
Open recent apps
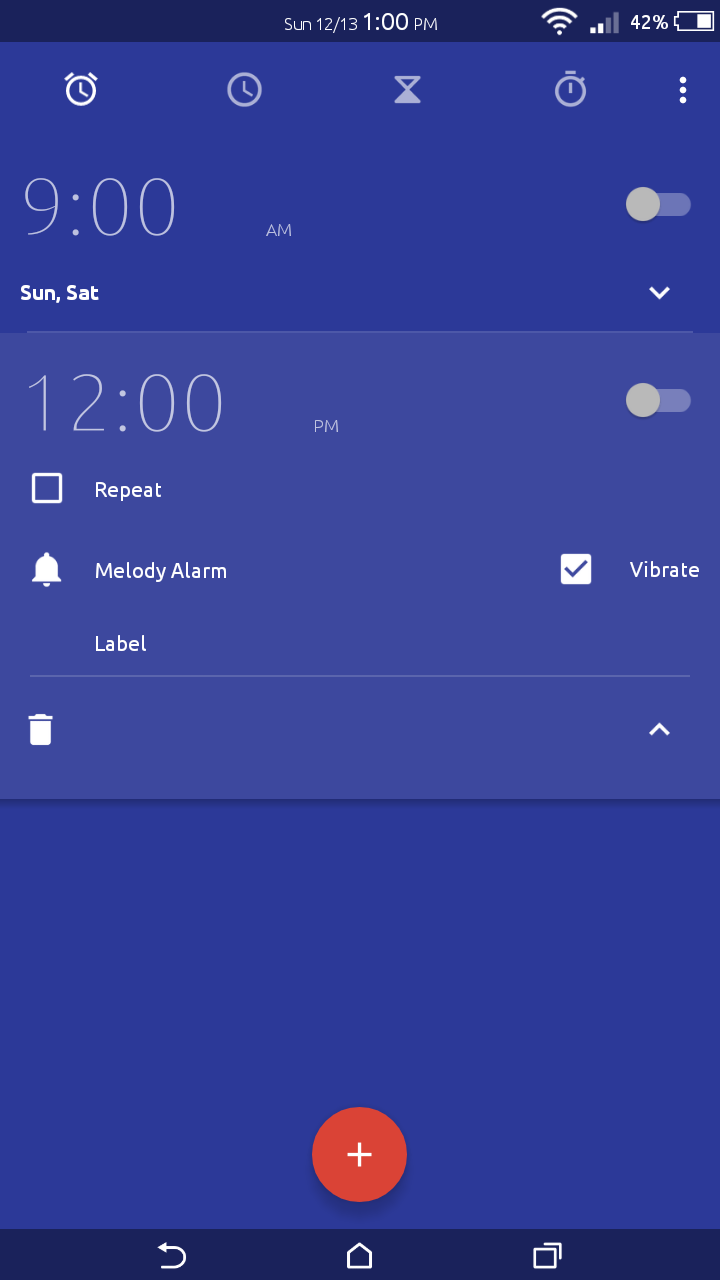547,1255
